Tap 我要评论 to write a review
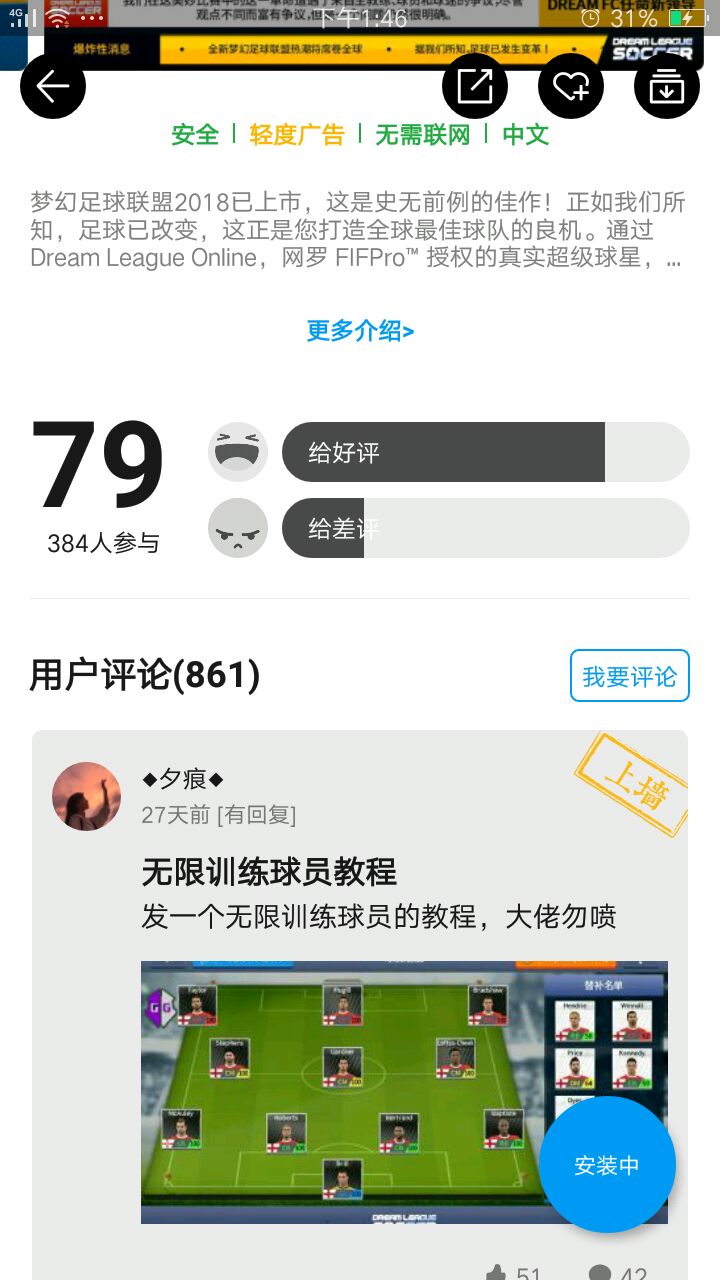The image size is (720, 1280). 630,676
